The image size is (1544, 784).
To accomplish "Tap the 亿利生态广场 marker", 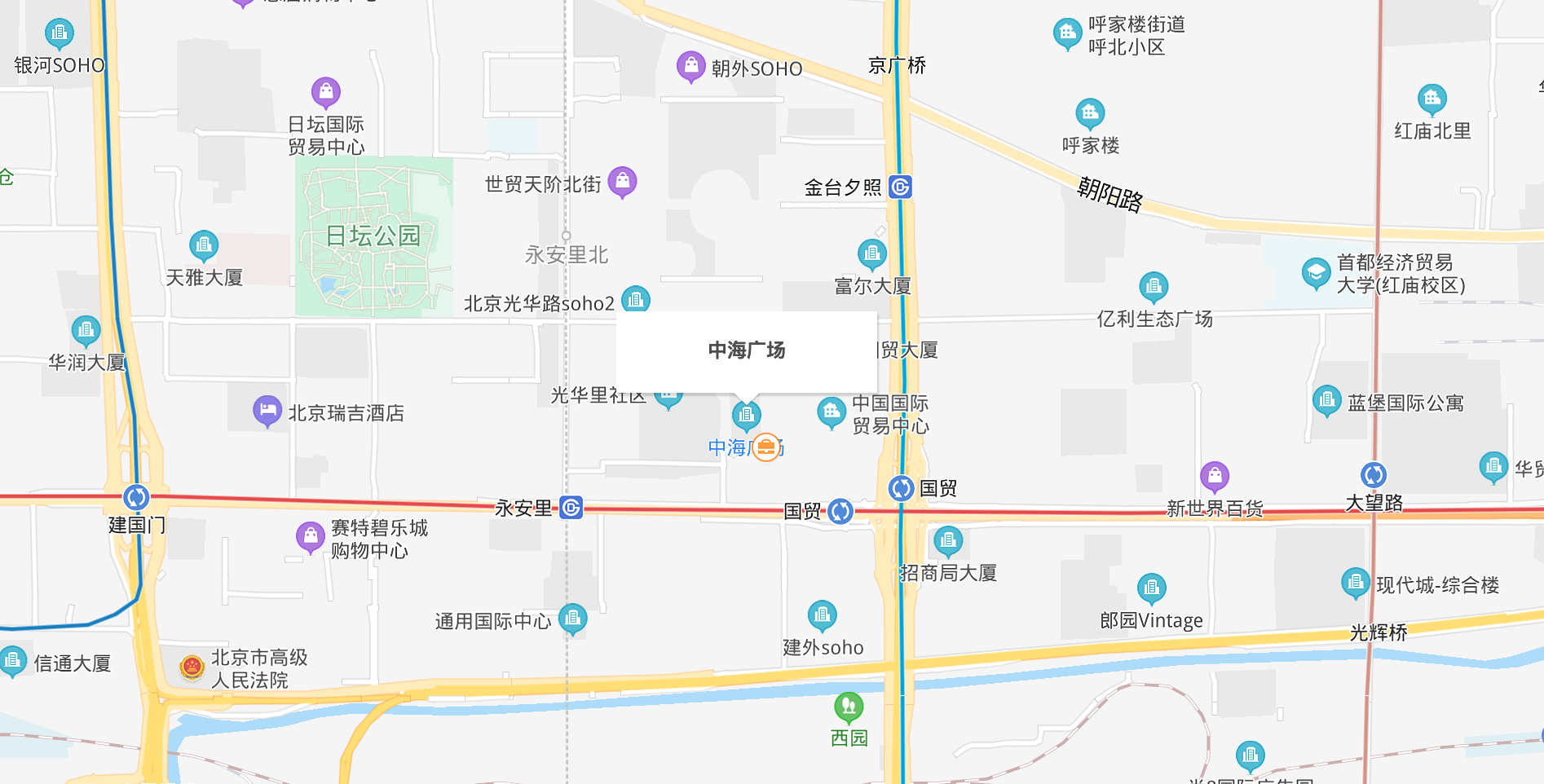I will coord(1153,286).
